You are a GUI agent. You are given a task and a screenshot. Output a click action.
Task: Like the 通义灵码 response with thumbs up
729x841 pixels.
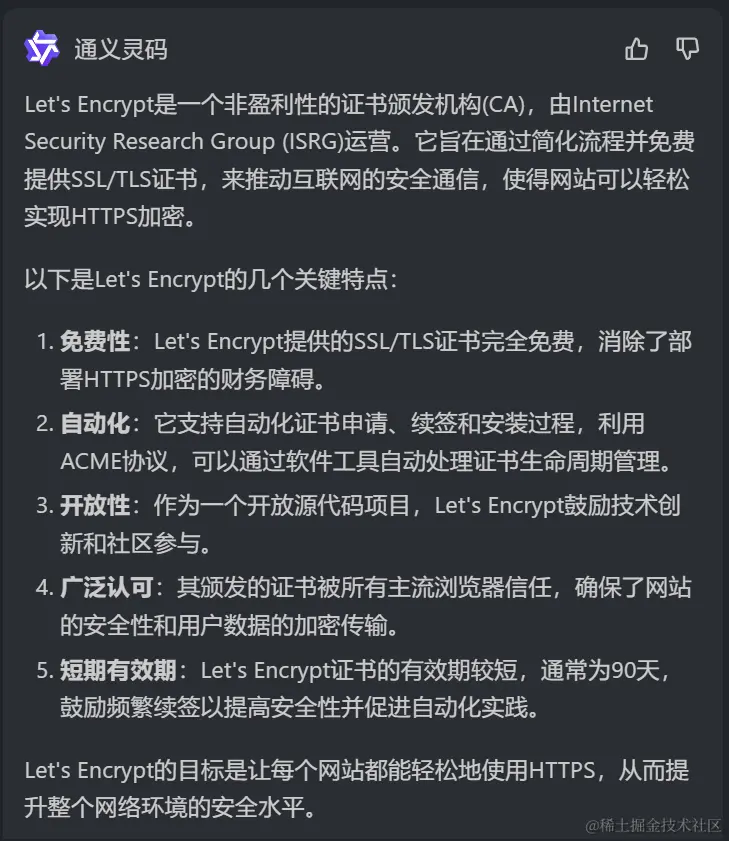[x=636, y=48]
